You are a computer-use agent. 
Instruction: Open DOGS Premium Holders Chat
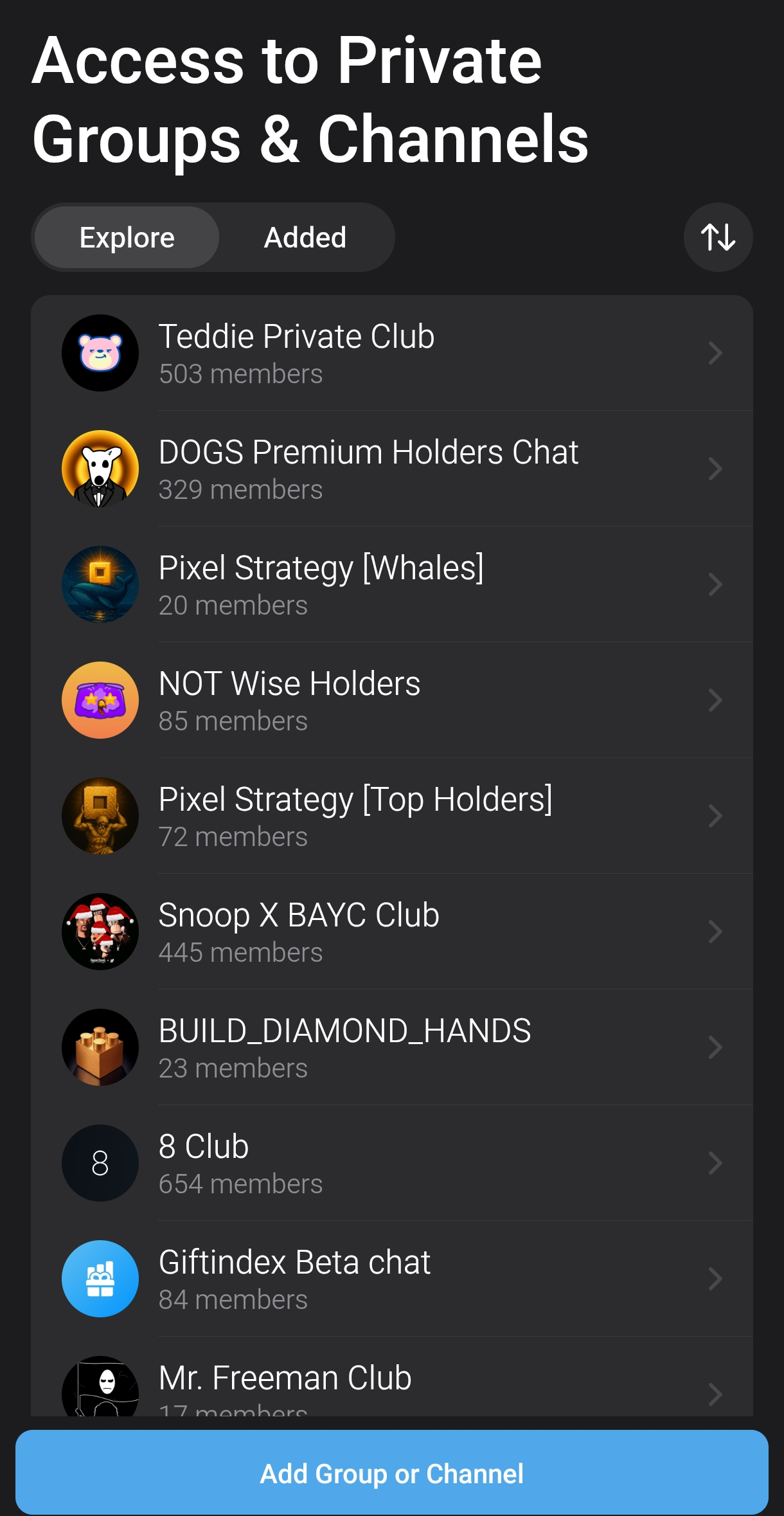click(x=392, y=469)
